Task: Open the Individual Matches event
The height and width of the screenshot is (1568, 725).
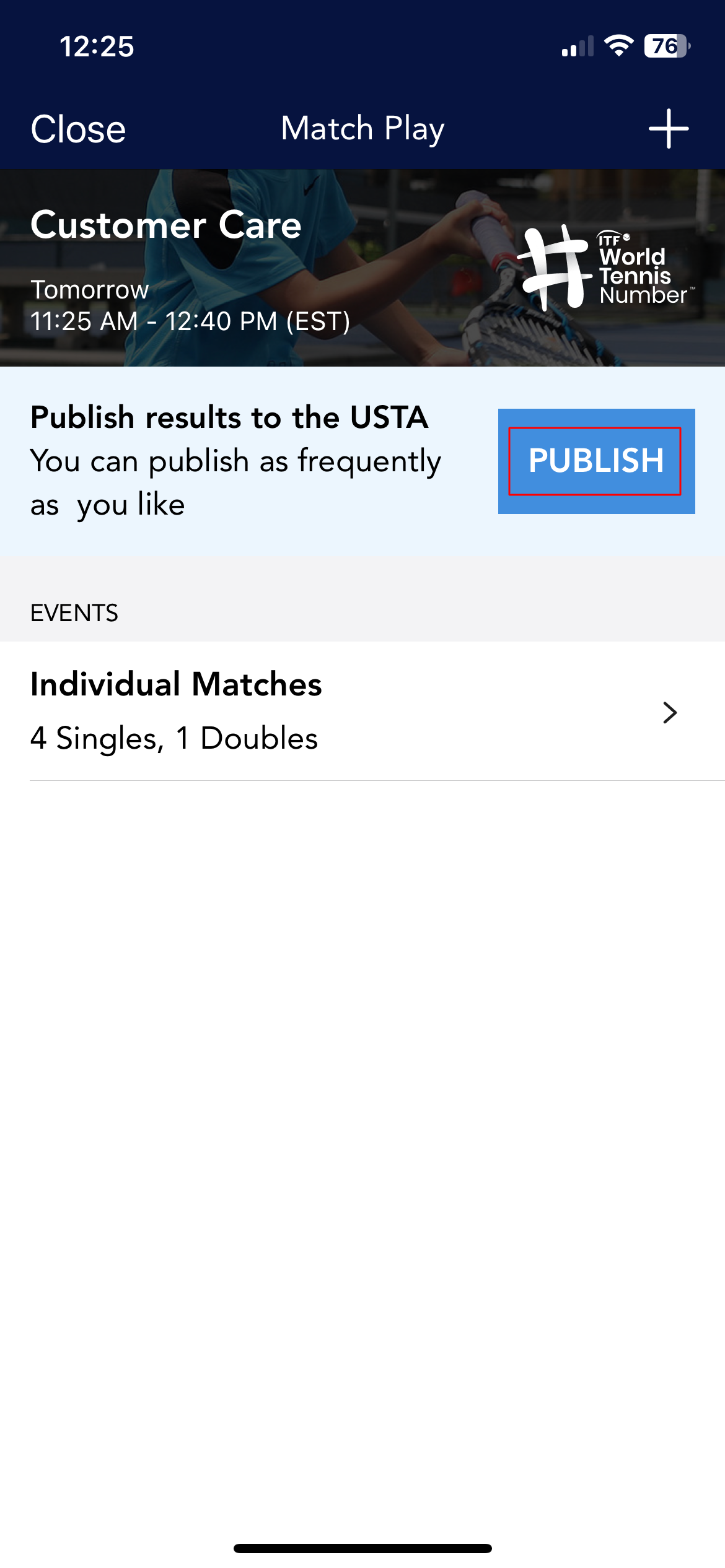Action: click(362, 711)
